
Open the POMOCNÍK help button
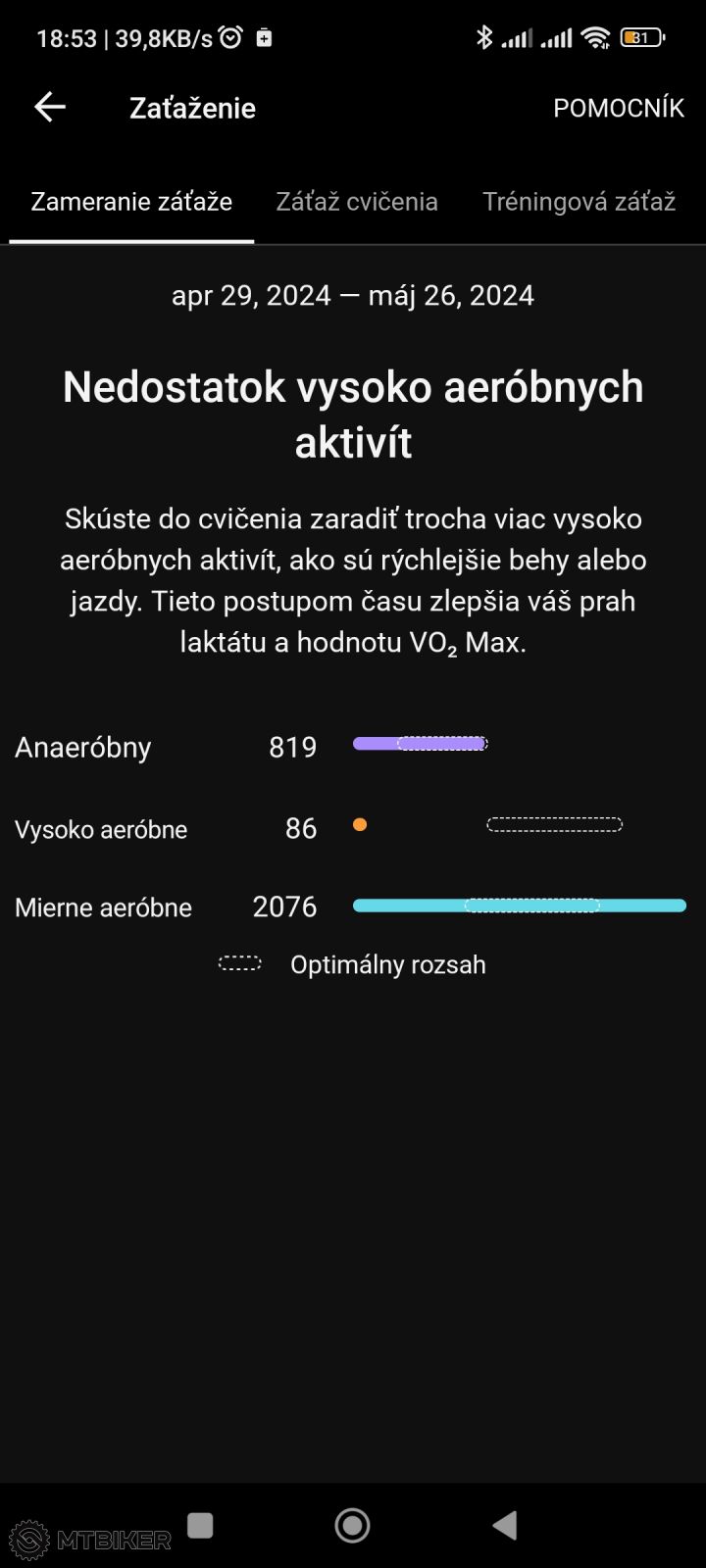click(x=618, y=108)
